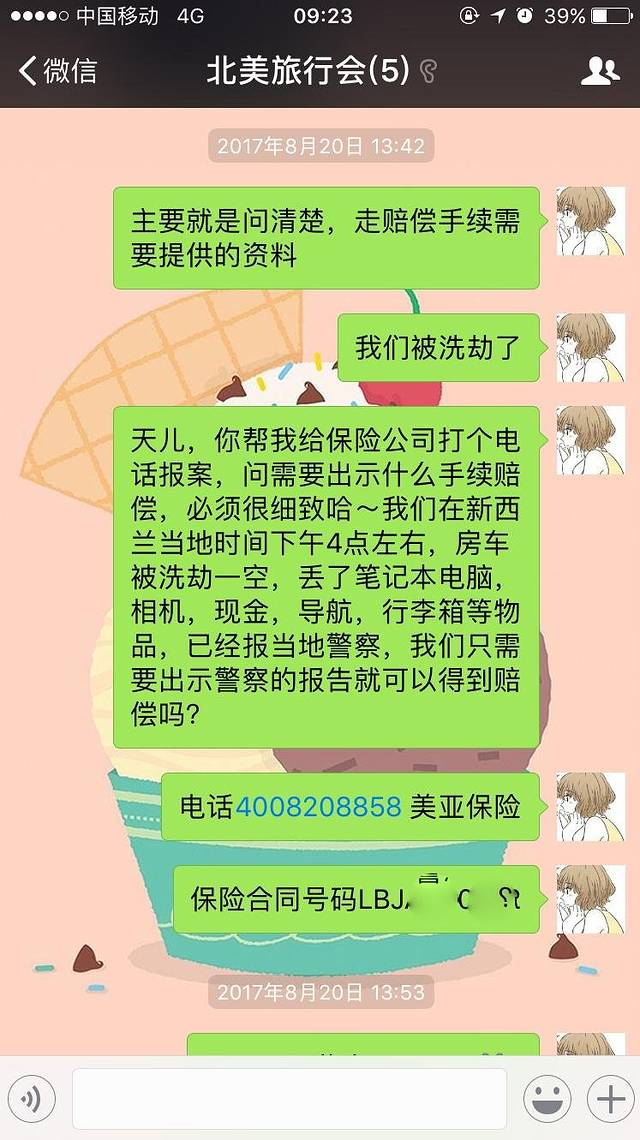Open the avatar beside 保险合同号码 message
The image size is (640, 1140).
click(x=590, y=900)
